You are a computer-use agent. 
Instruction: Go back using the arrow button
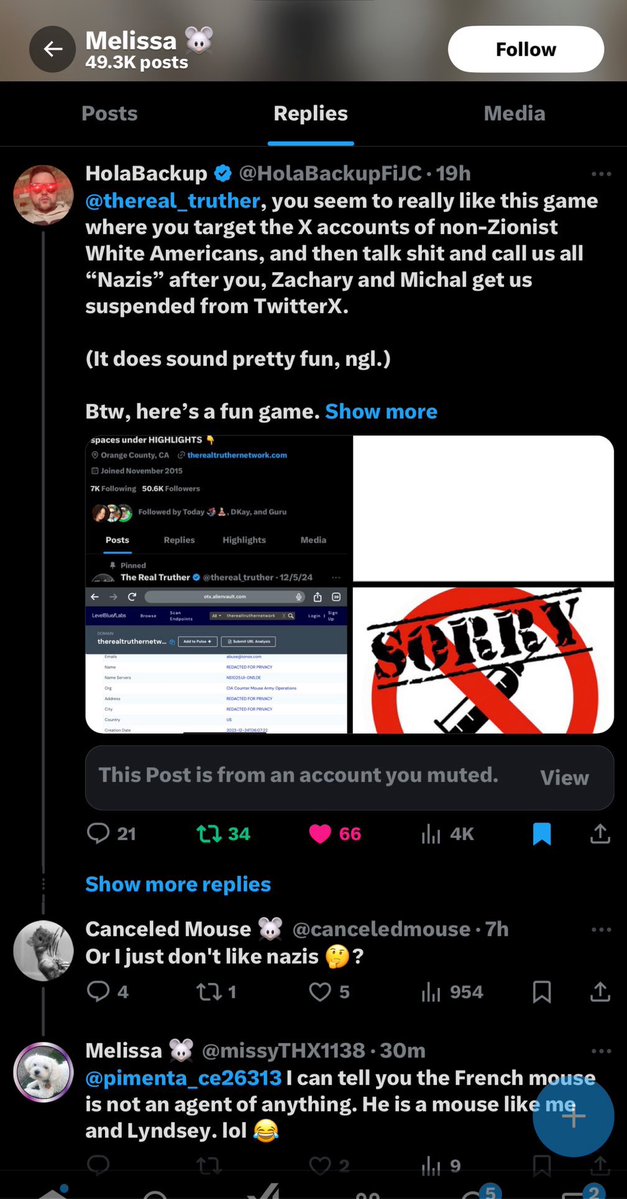point(52,50)
